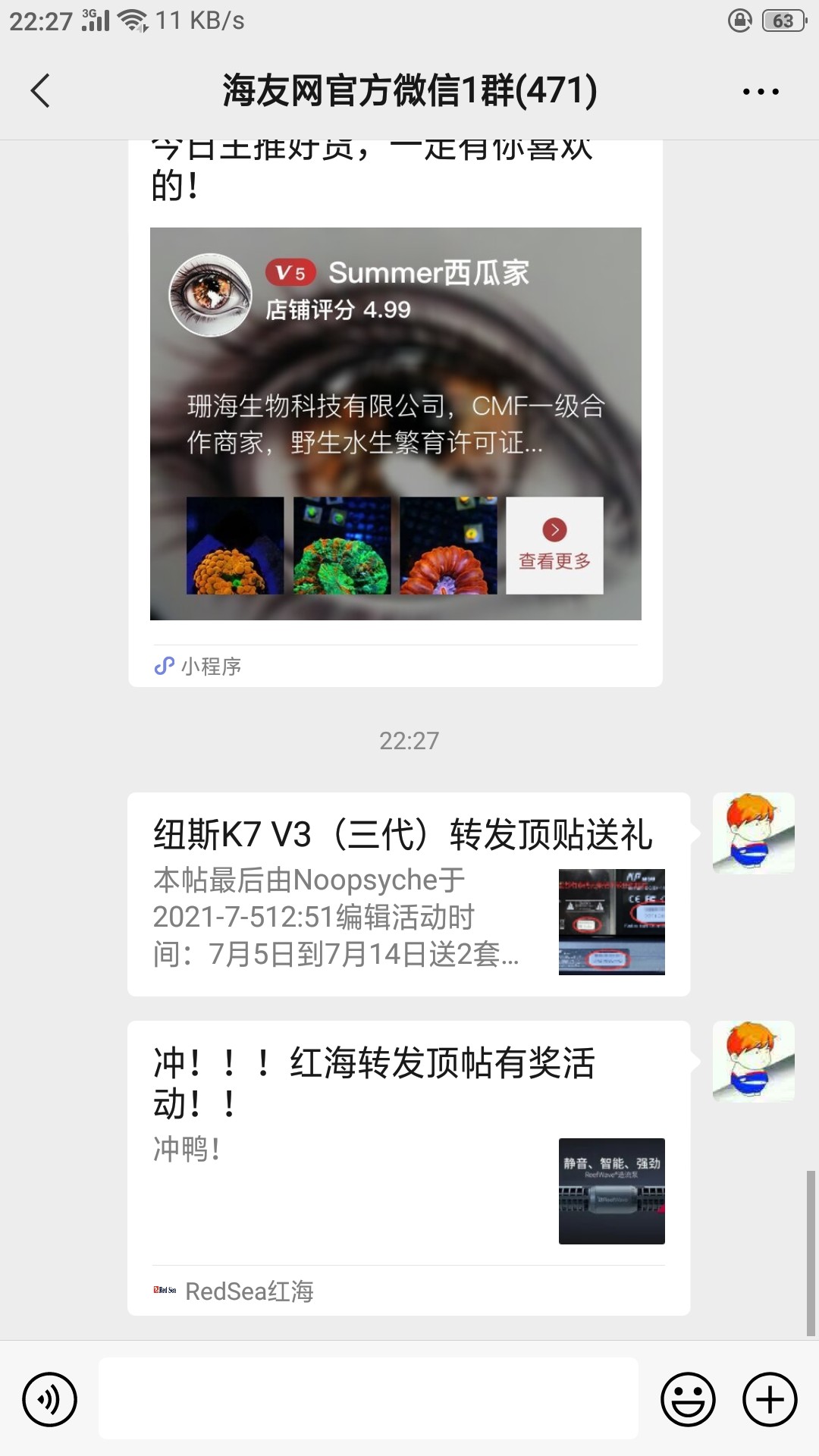View sender avatar beside 纽斯K7 V3 message

click(753, 833)
